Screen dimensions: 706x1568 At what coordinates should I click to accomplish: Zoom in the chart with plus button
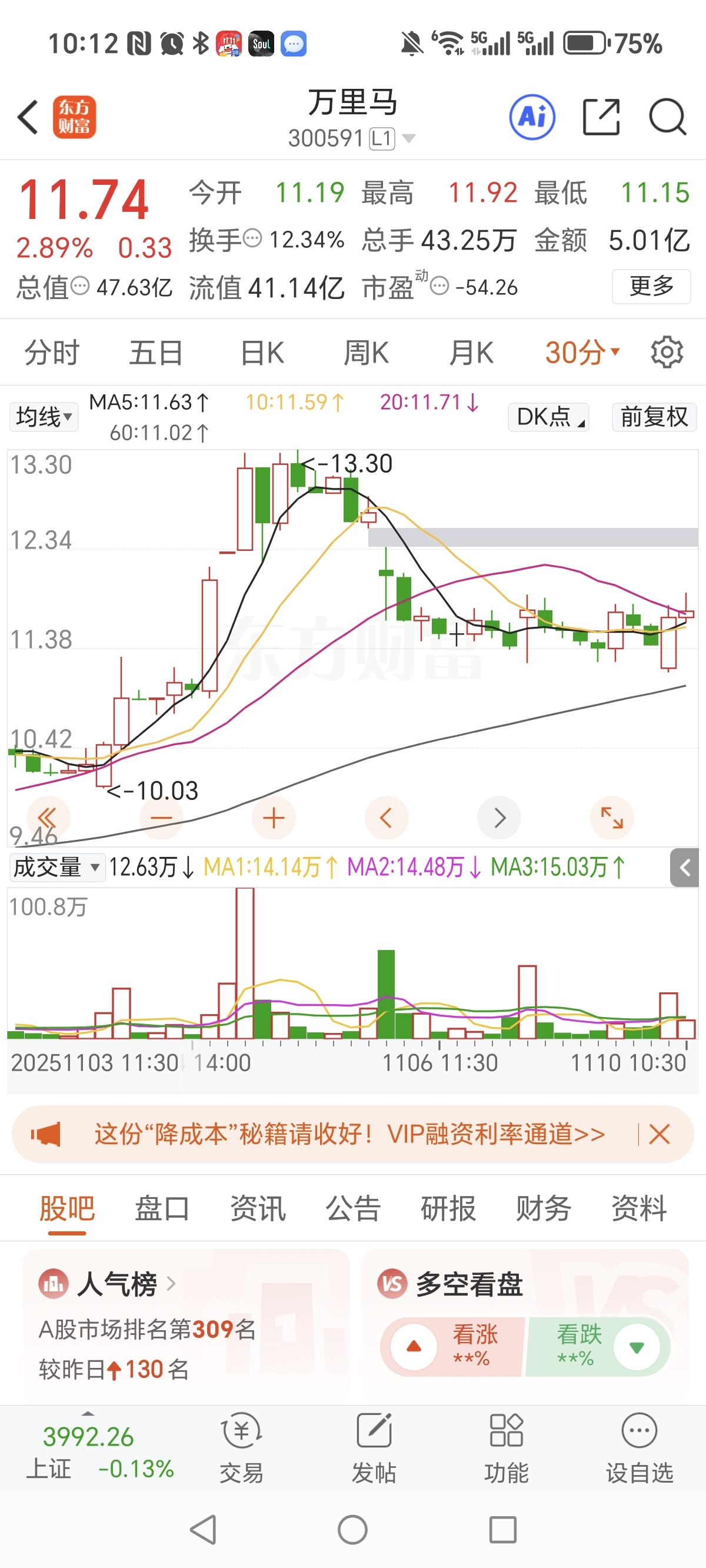(274, 818)
